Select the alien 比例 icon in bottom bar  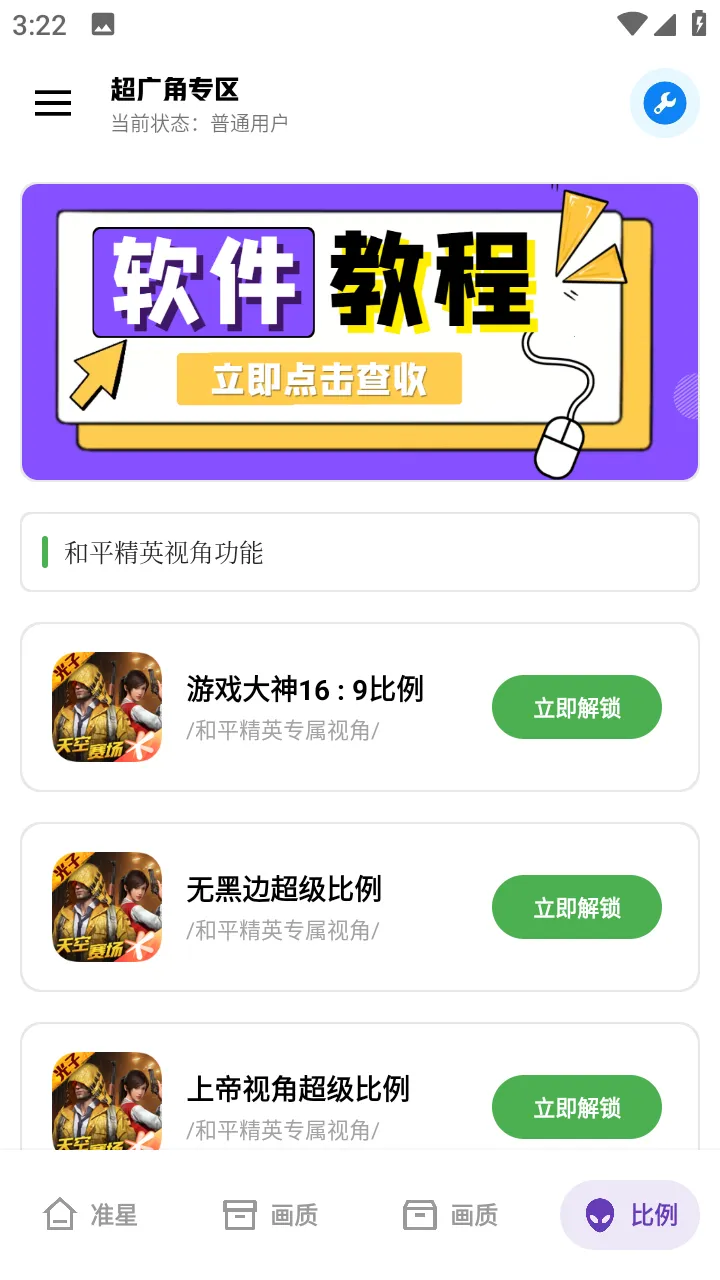pos(598,1215)
